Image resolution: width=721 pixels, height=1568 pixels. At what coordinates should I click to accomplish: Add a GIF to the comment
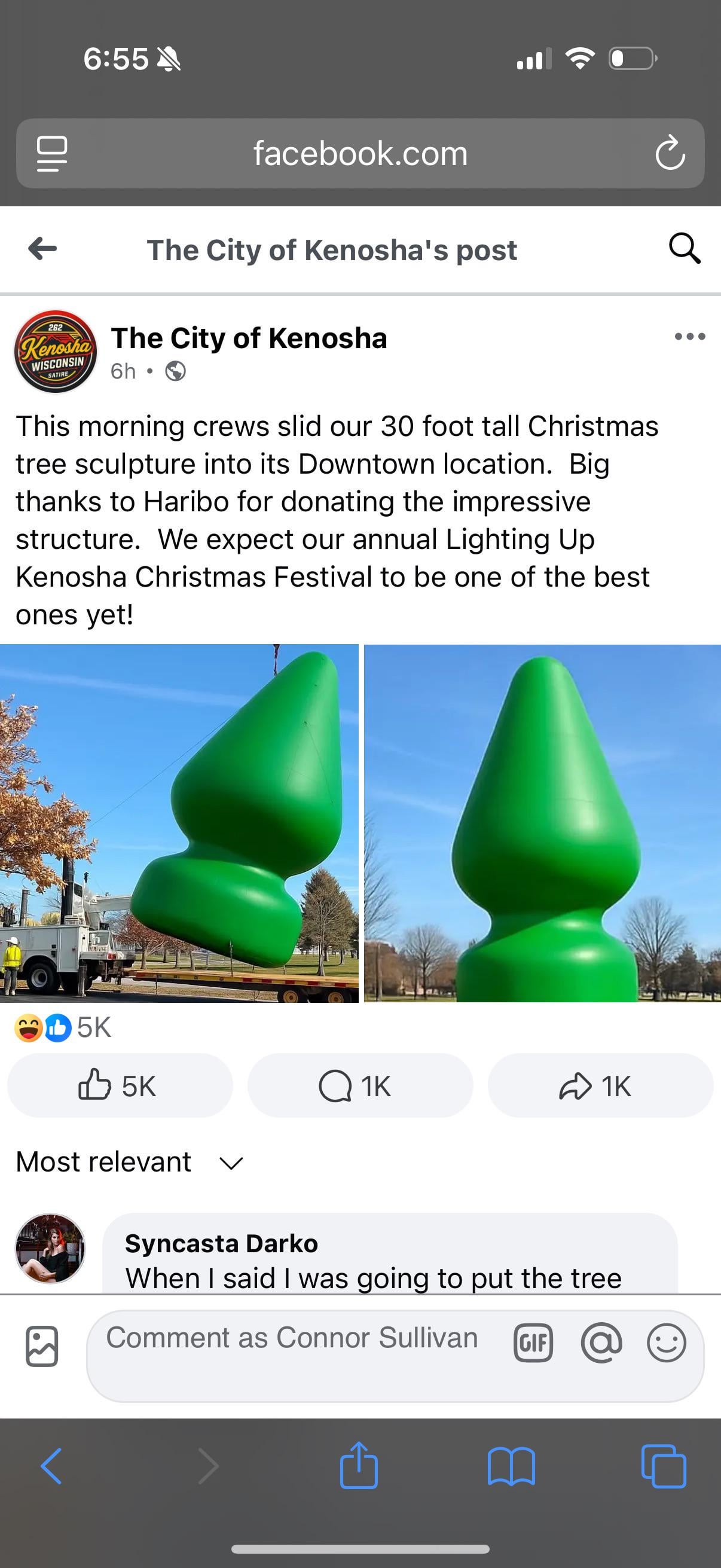[533, 1343]
